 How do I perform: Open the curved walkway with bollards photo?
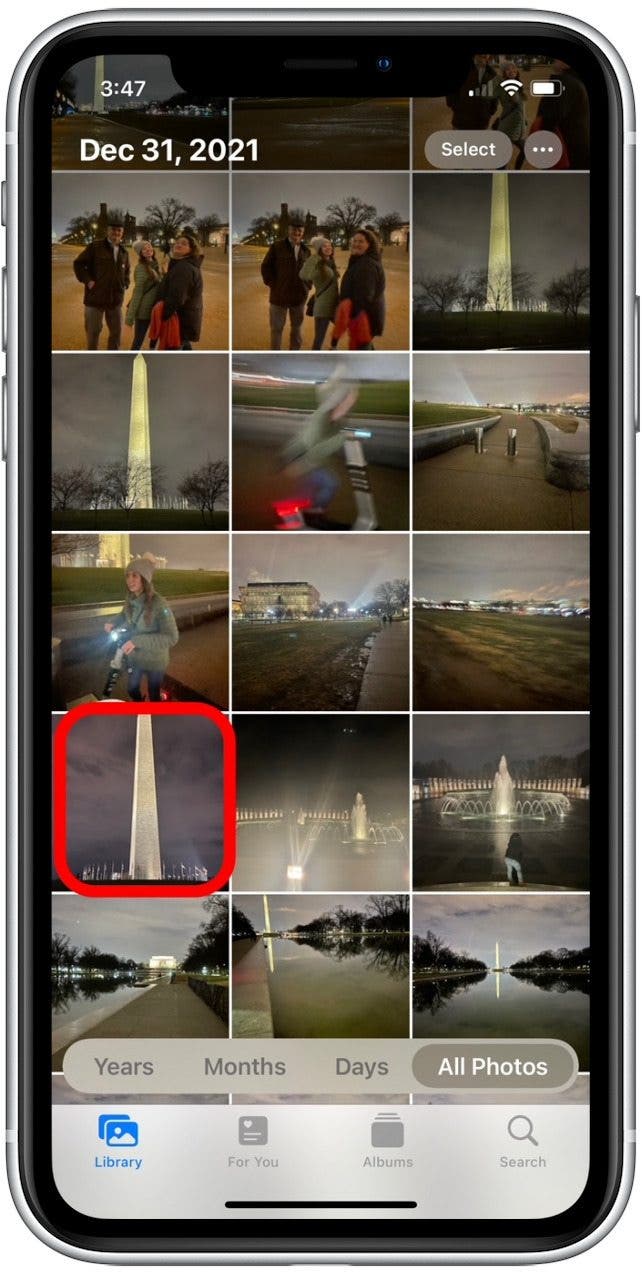(501, 441)
